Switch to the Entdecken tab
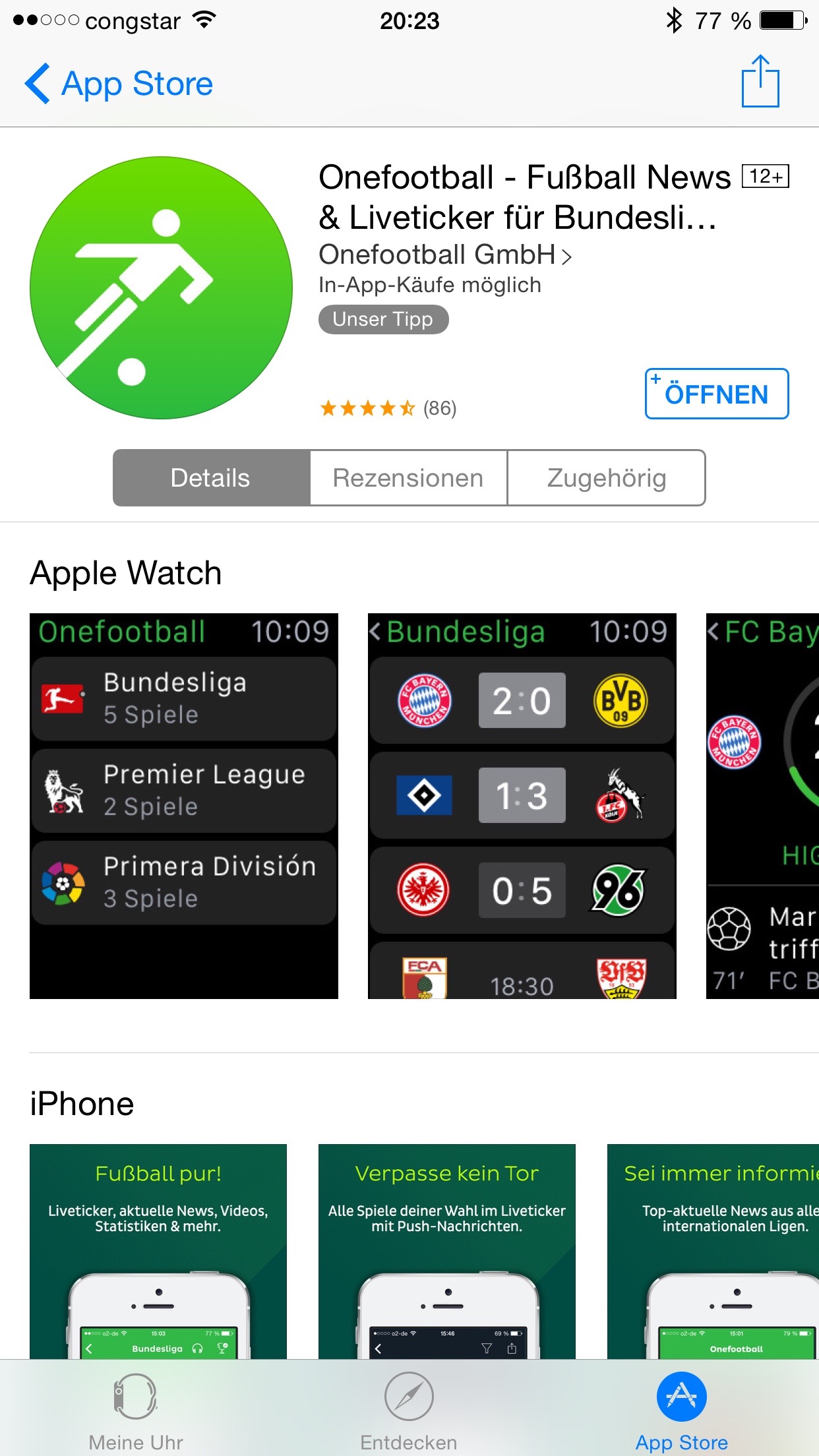The height and width of the screenshot is (1456, 819). pos(409,1411)
